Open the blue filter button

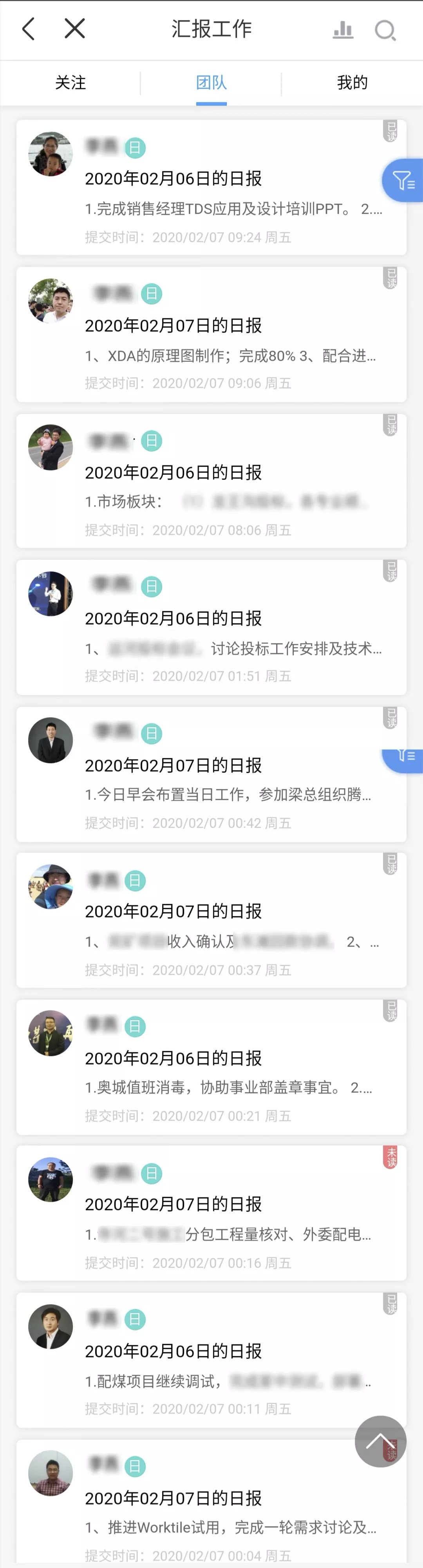click(x=403, y=180)
